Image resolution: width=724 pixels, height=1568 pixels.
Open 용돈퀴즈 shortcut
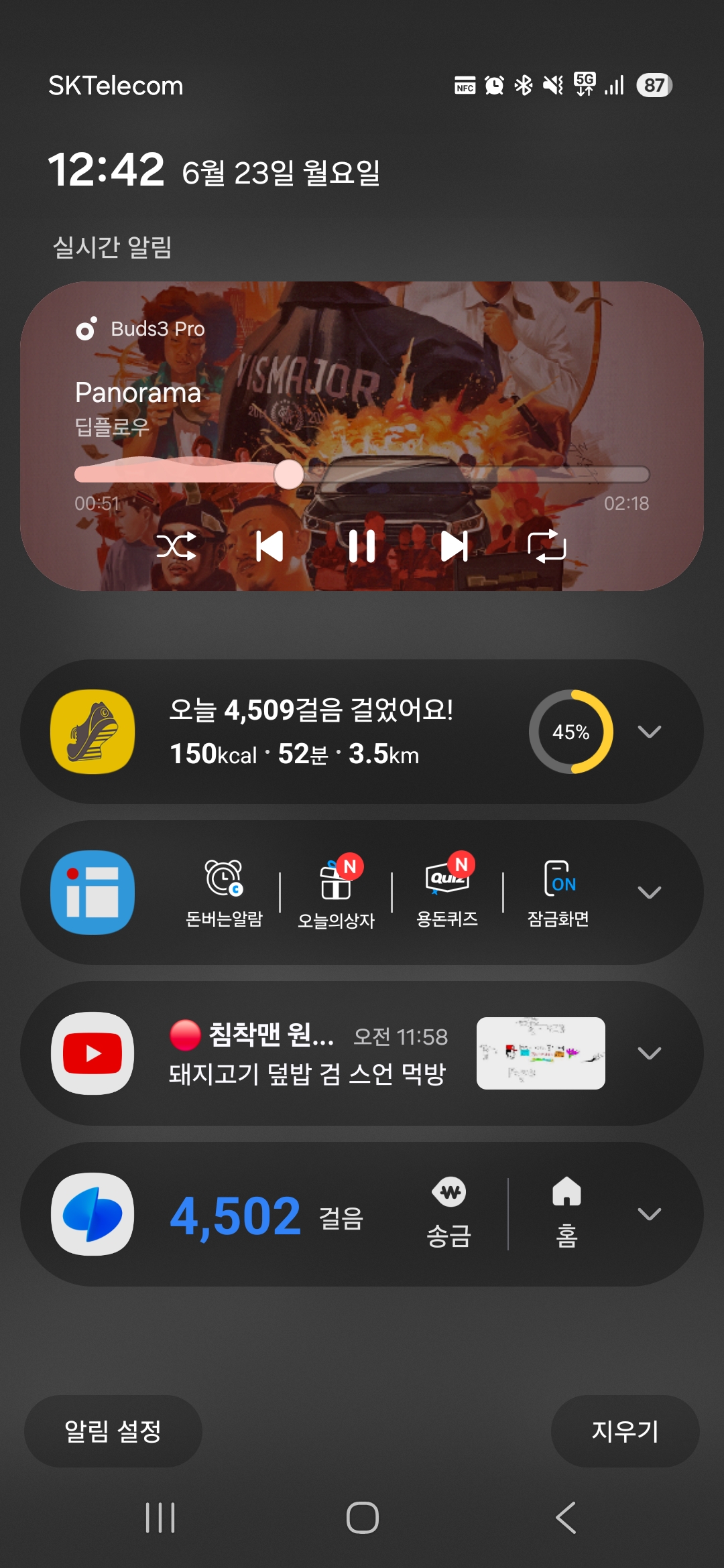447,893
